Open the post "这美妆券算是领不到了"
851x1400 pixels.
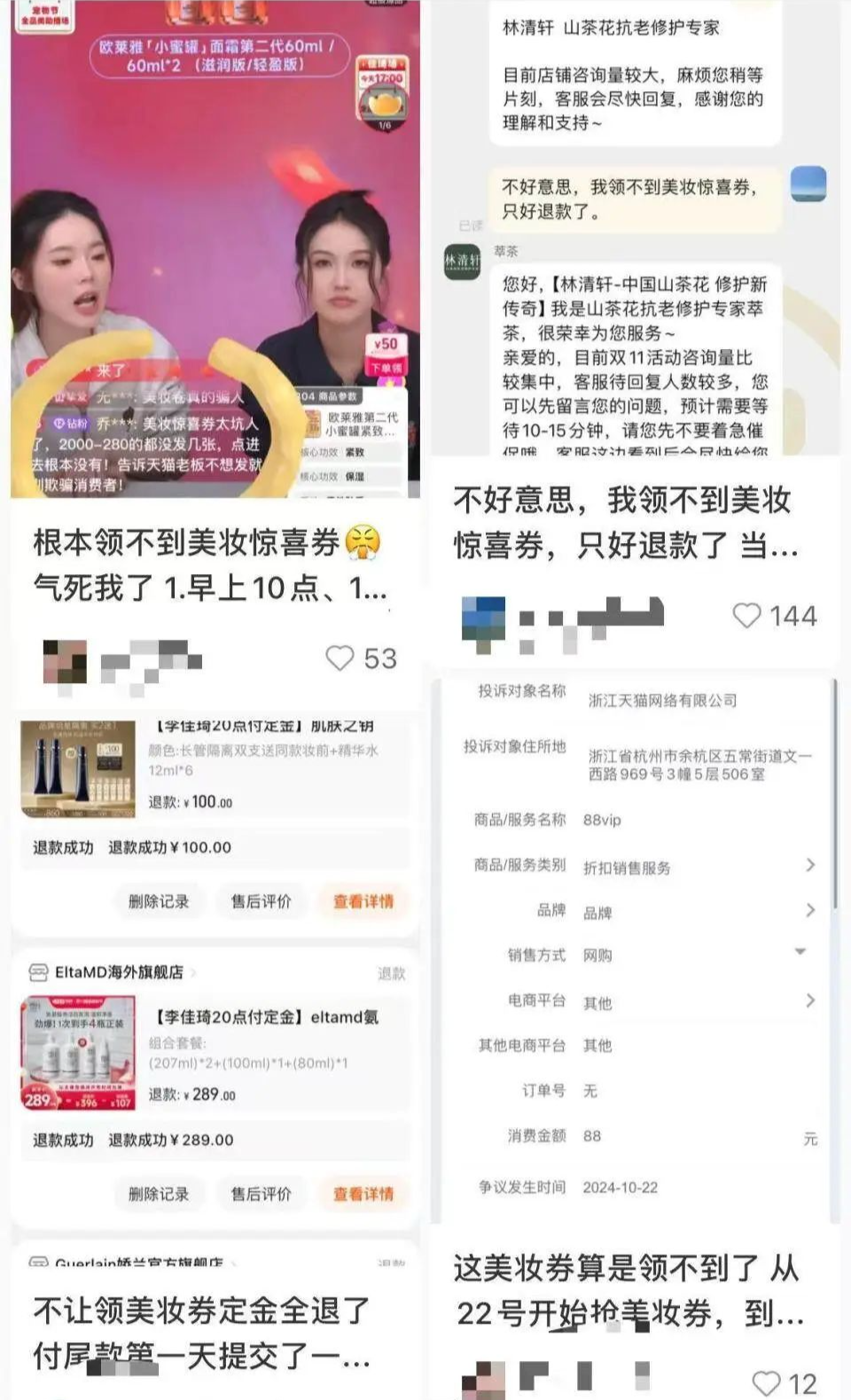(629, 1290)
